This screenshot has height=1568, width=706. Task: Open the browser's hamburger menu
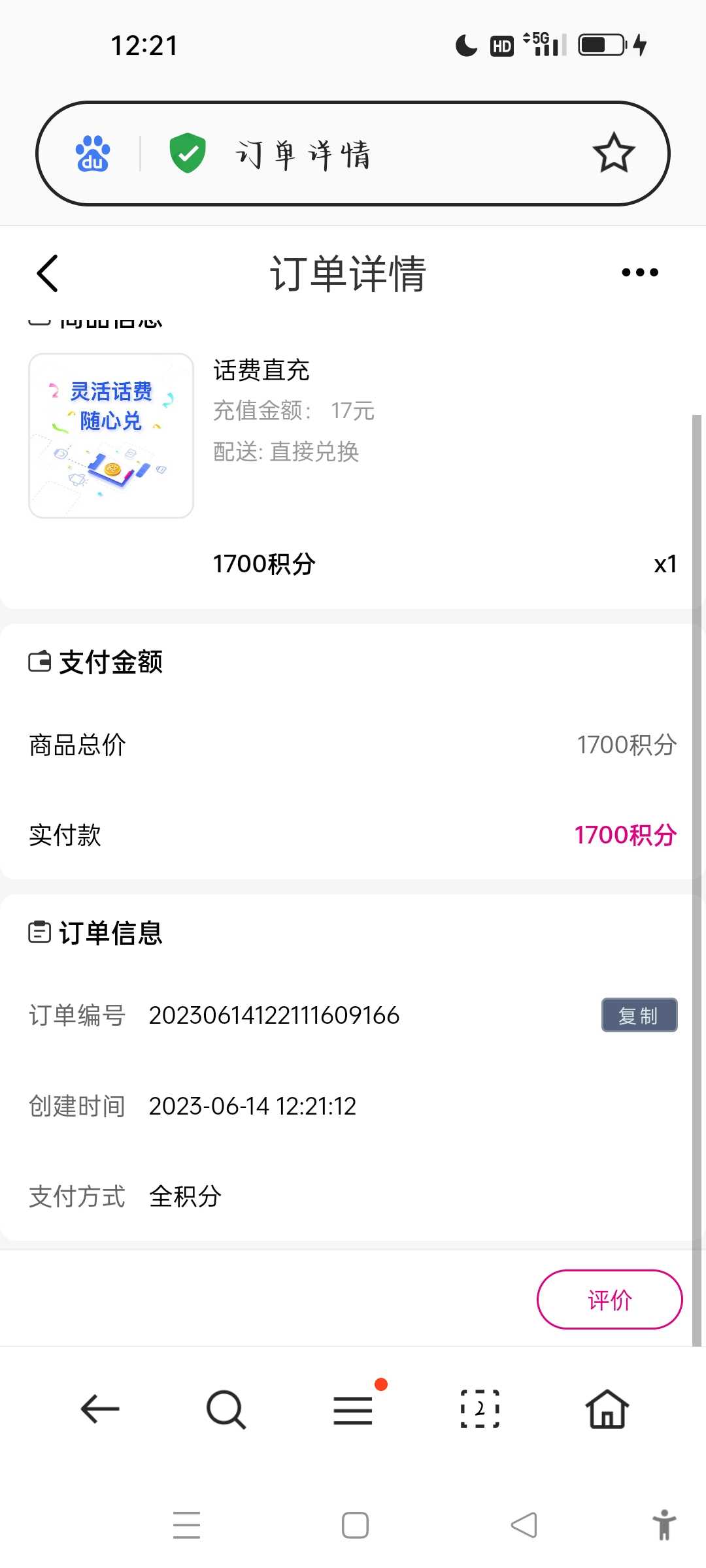[353, 1410]
